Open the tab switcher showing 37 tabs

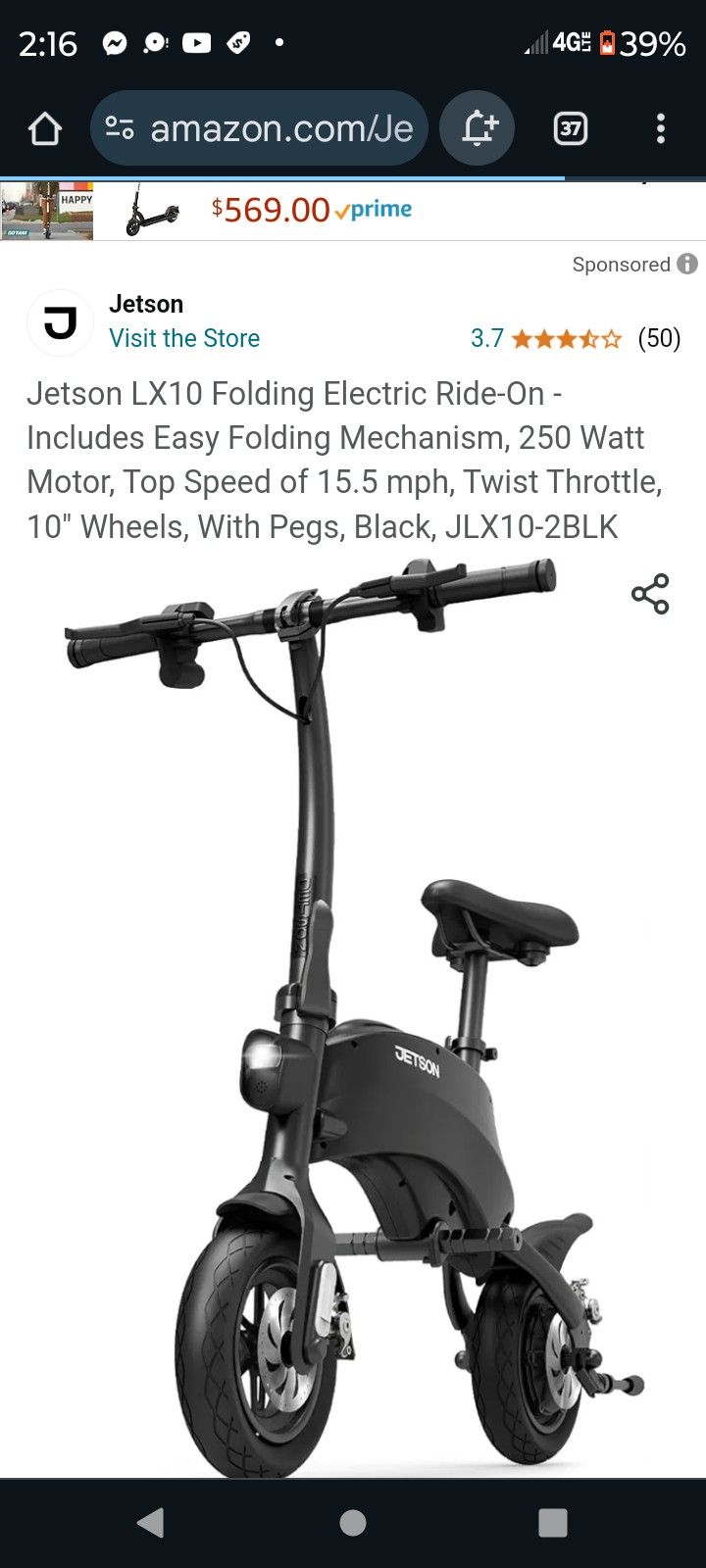coord(571,128)
